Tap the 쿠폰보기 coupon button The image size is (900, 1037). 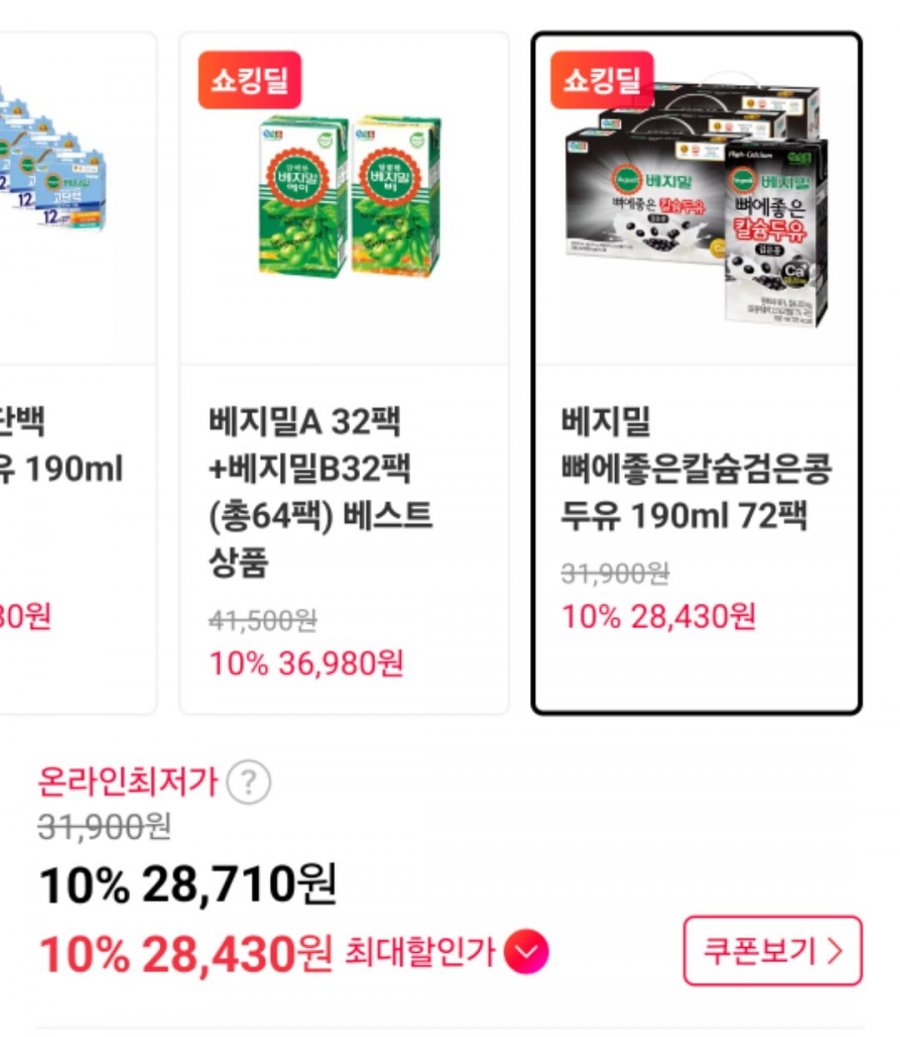772,950
